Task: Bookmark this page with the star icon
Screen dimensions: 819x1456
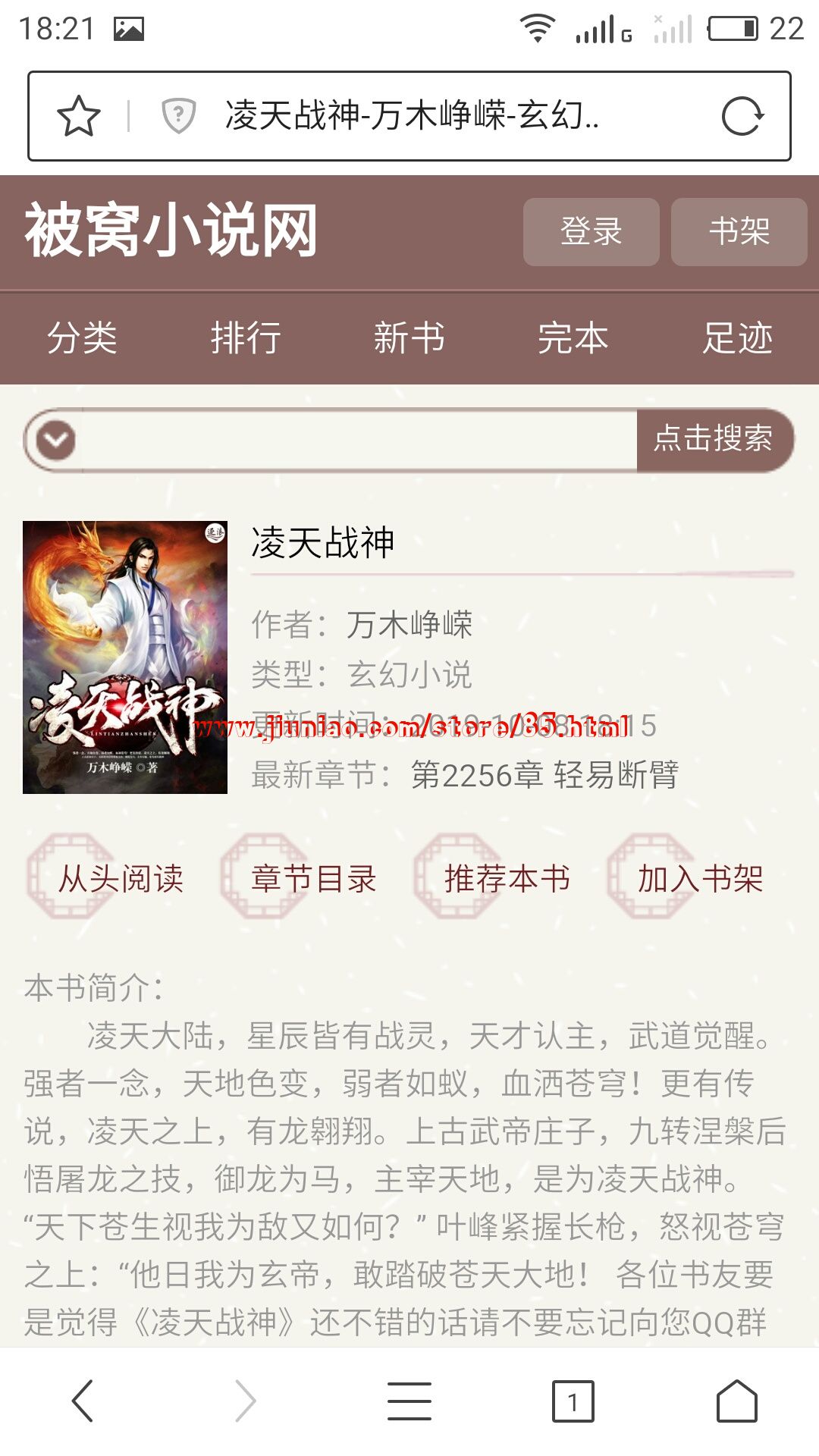Action: (x=79, y=117)
